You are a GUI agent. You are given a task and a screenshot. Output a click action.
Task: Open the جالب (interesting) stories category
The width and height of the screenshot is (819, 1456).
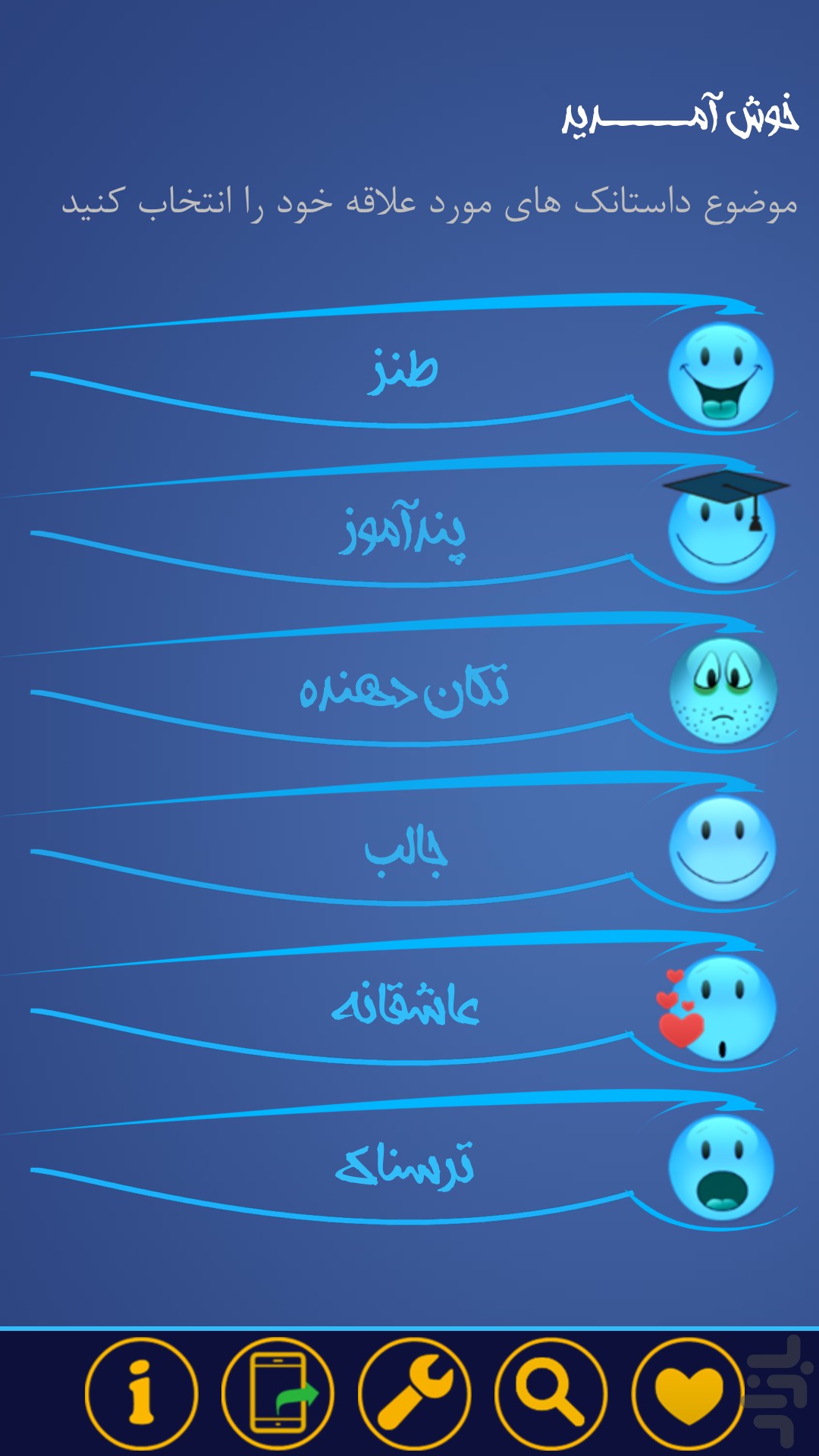click(402, 843)
